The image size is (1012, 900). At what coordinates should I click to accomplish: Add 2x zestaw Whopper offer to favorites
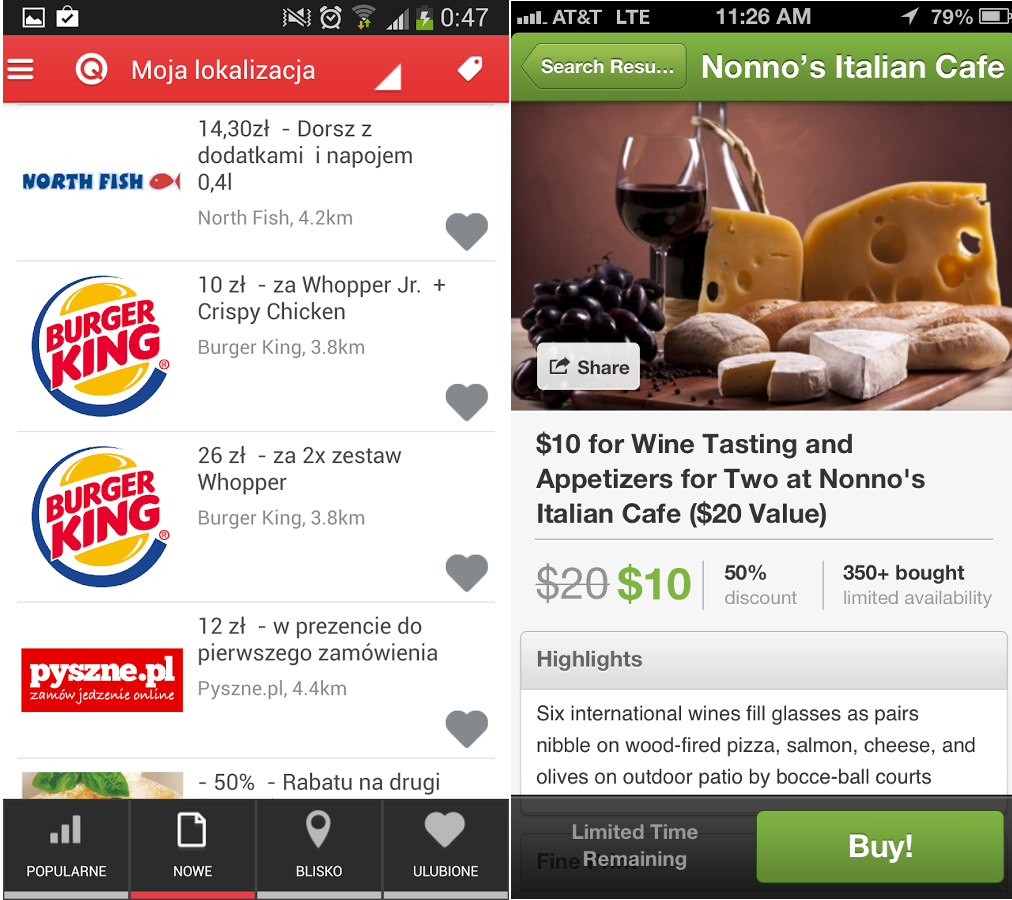coord(467,572)
